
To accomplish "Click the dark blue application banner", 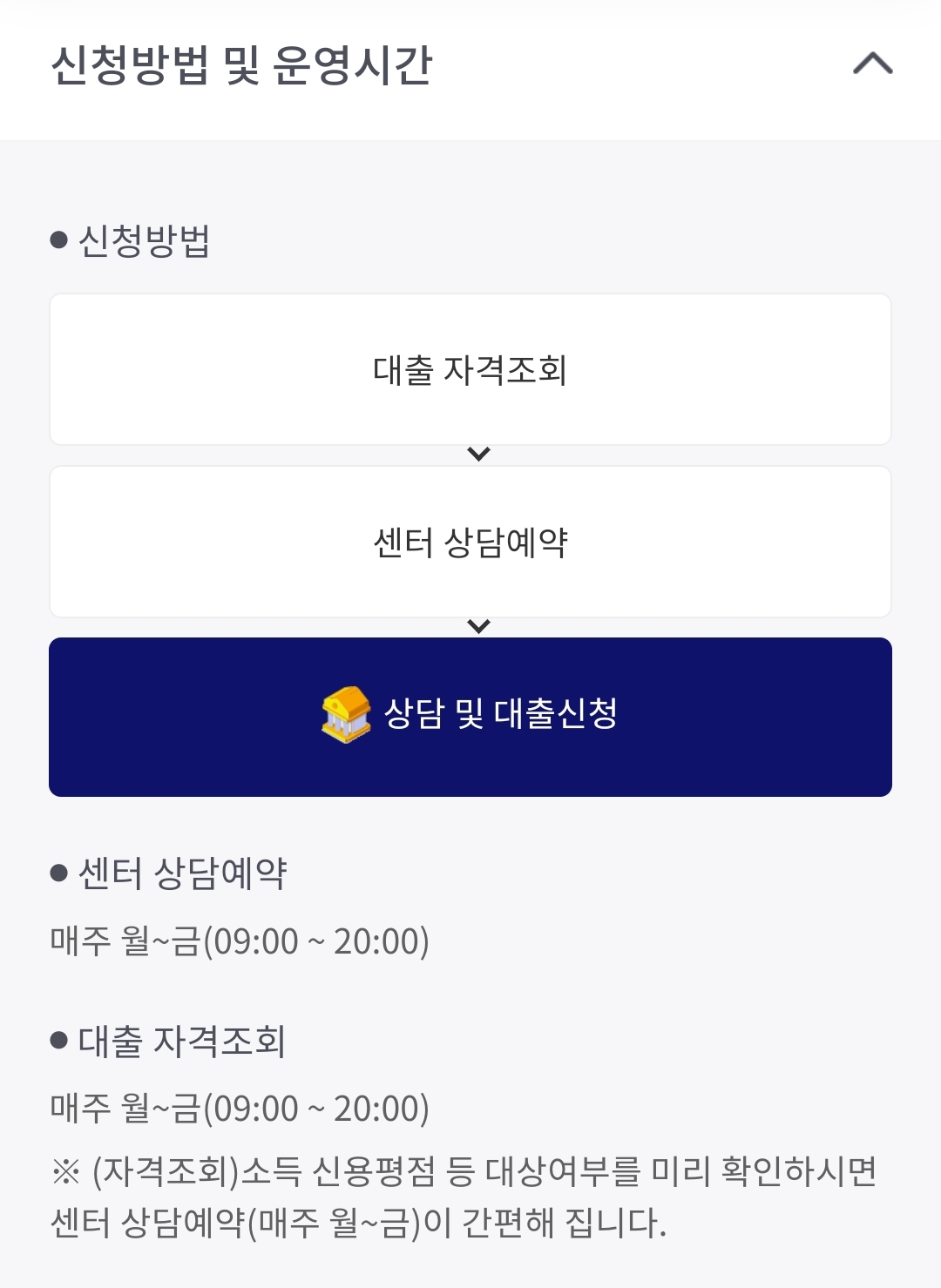I will click(x=470, y=714).
